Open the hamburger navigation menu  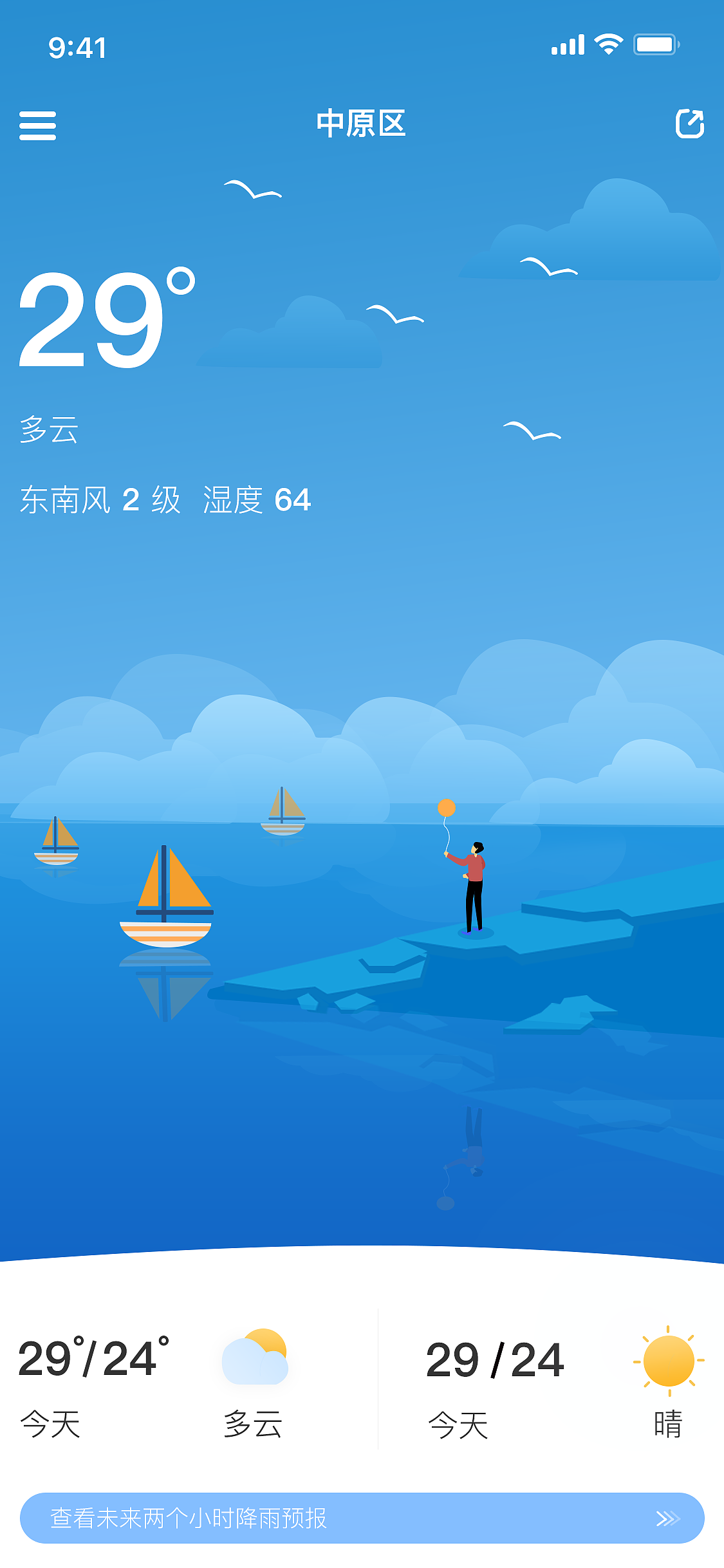coord(39,126)
